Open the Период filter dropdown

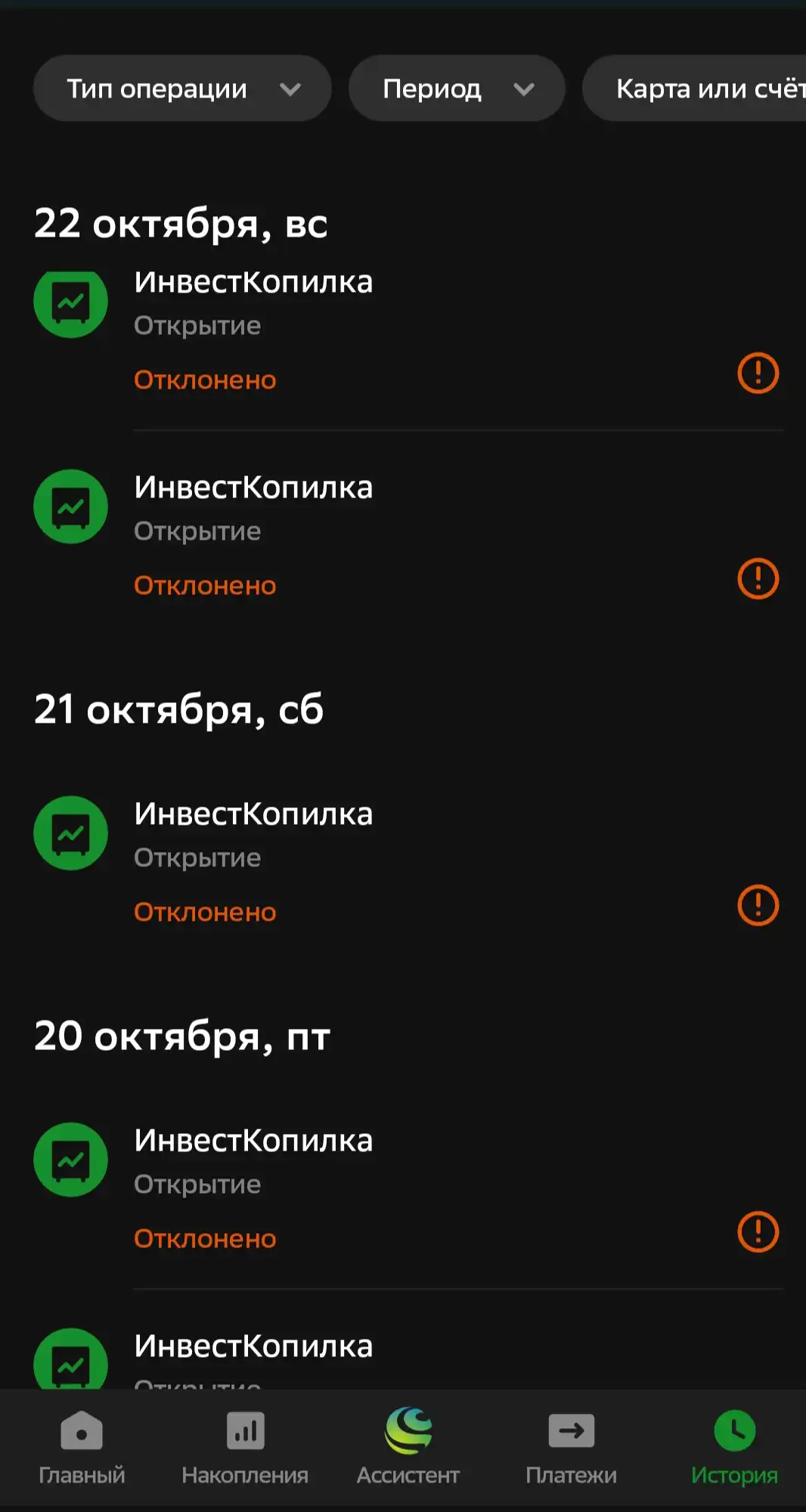coord(457,88)
